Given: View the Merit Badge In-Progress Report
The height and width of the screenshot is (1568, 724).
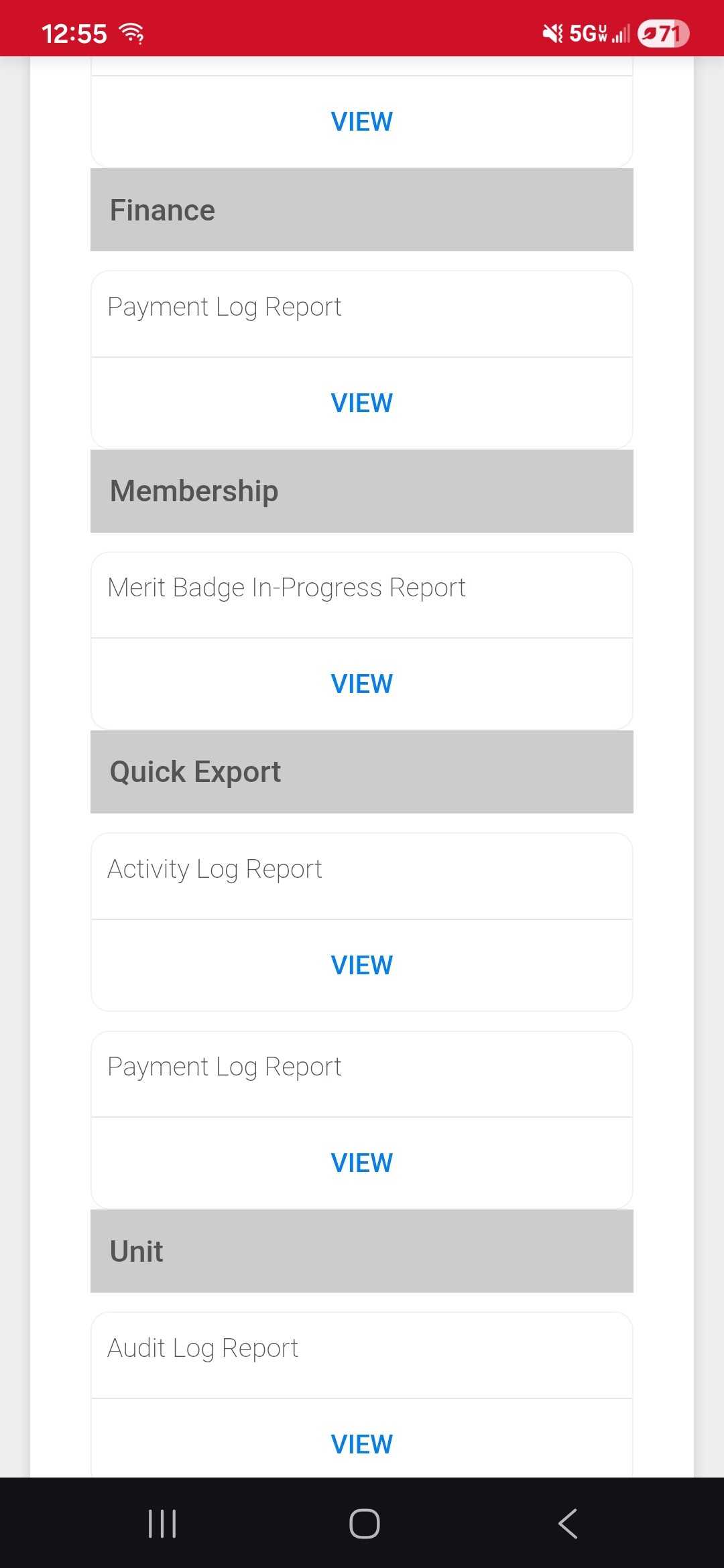Looking at the screenshot, I should click(x=361, y=684).
